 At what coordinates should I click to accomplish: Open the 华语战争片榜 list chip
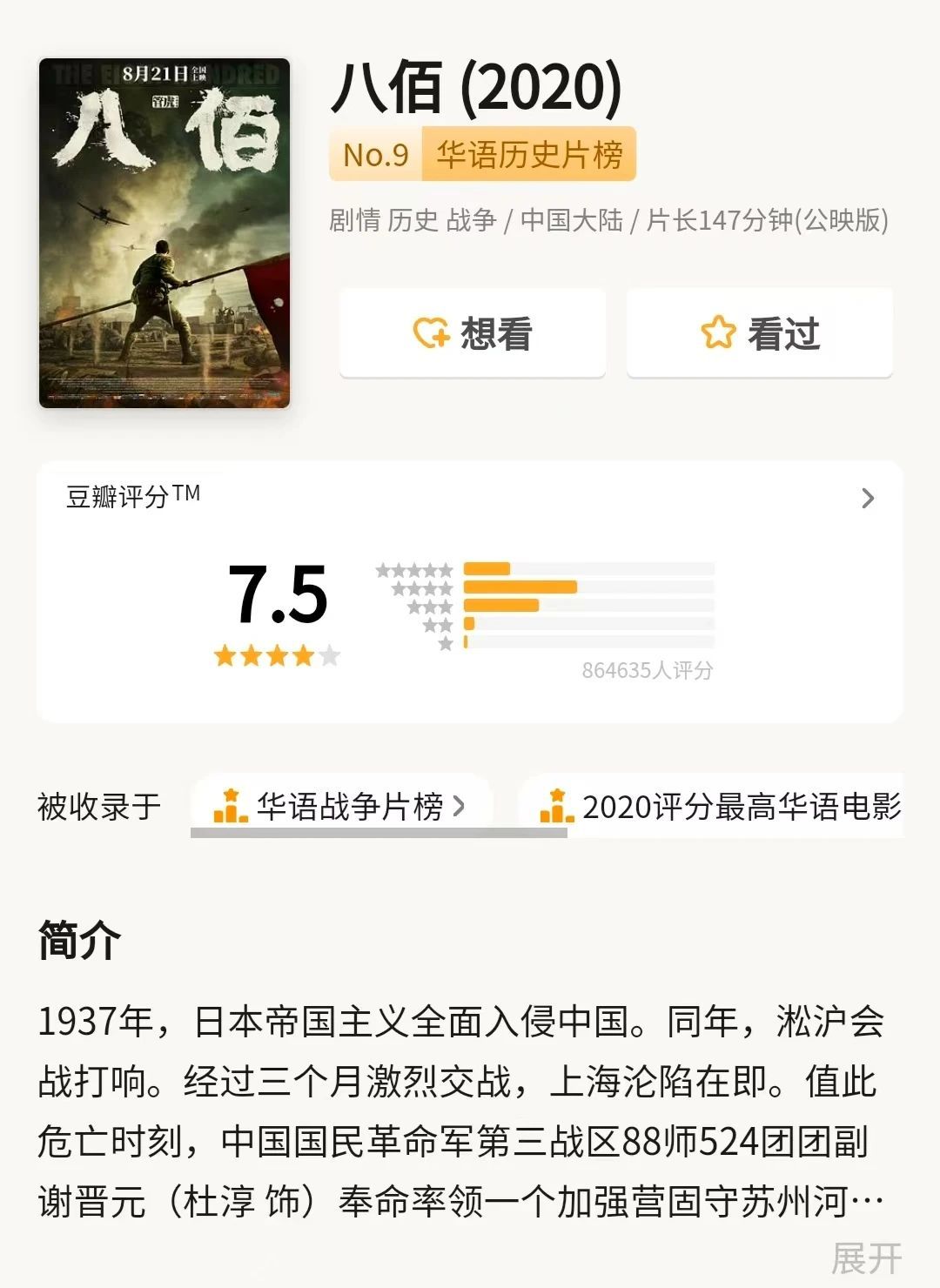(x=341, y=807)
